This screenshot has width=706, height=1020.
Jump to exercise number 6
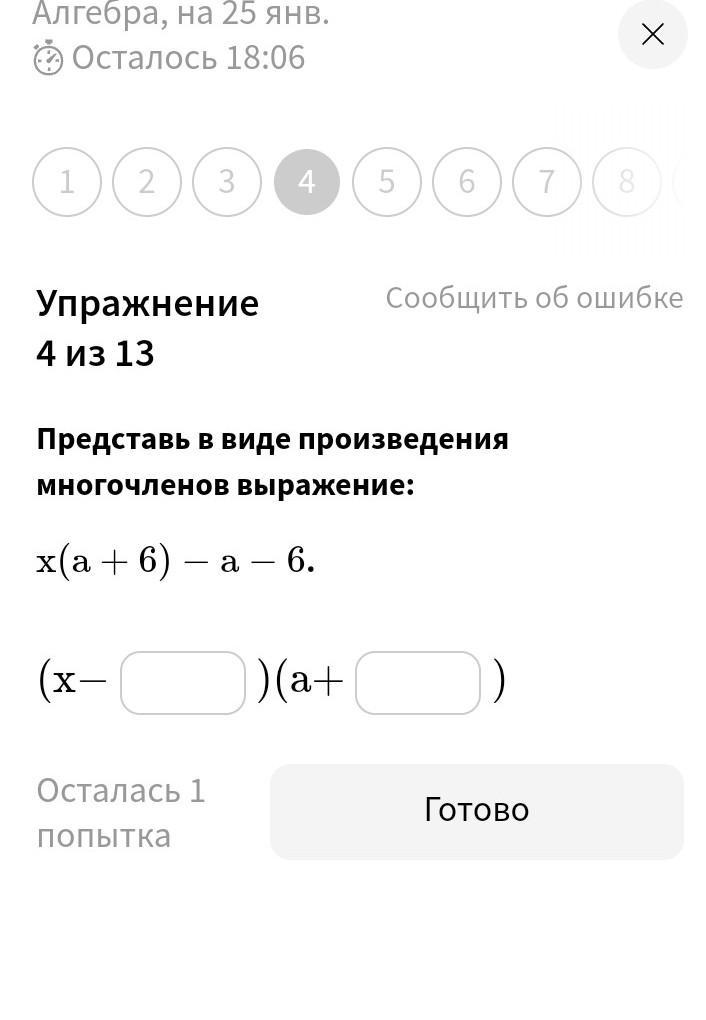coord(467,182)
